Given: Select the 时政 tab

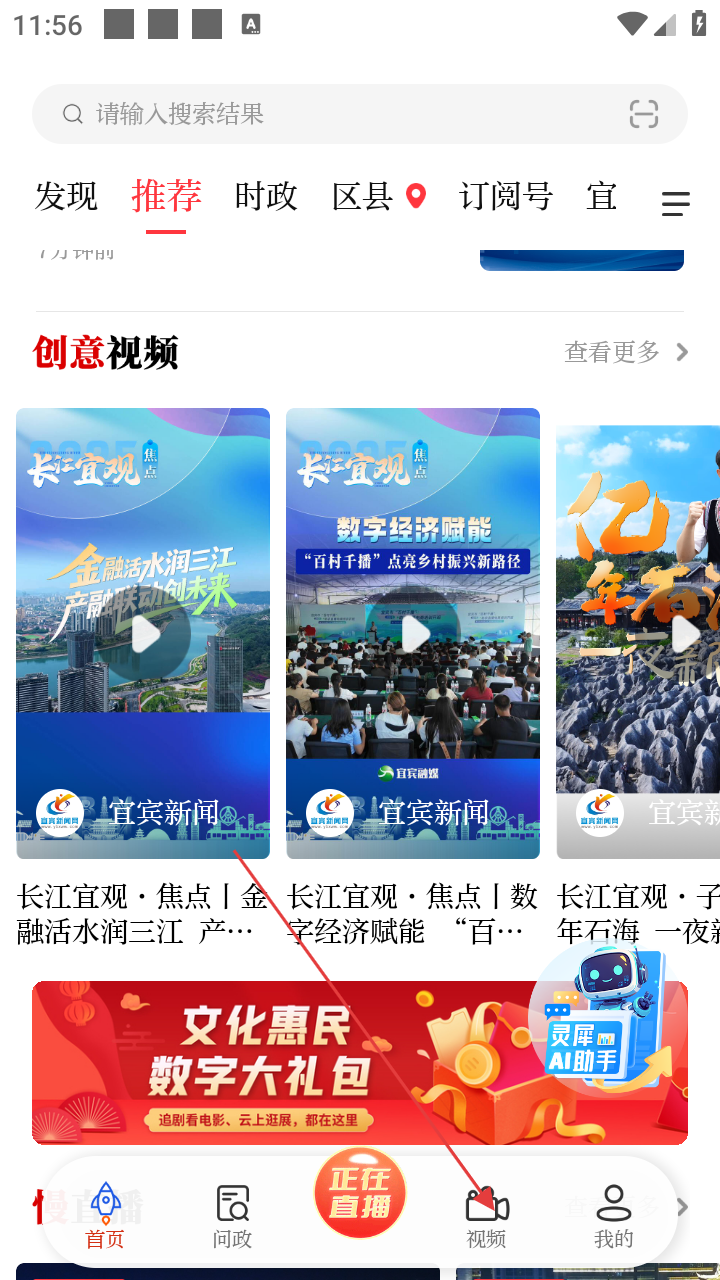Looking at the screenshot, I should [266, 196].
